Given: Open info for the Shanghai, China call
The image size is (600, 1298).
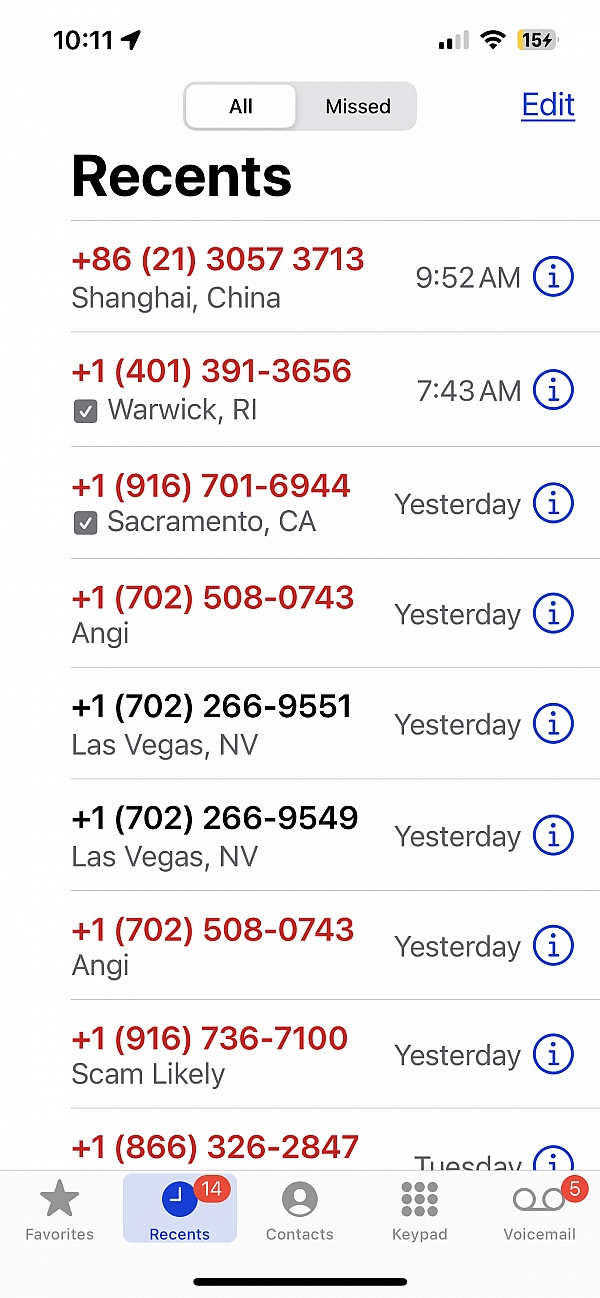Looking at the screenshot, I should click(553, 277).
